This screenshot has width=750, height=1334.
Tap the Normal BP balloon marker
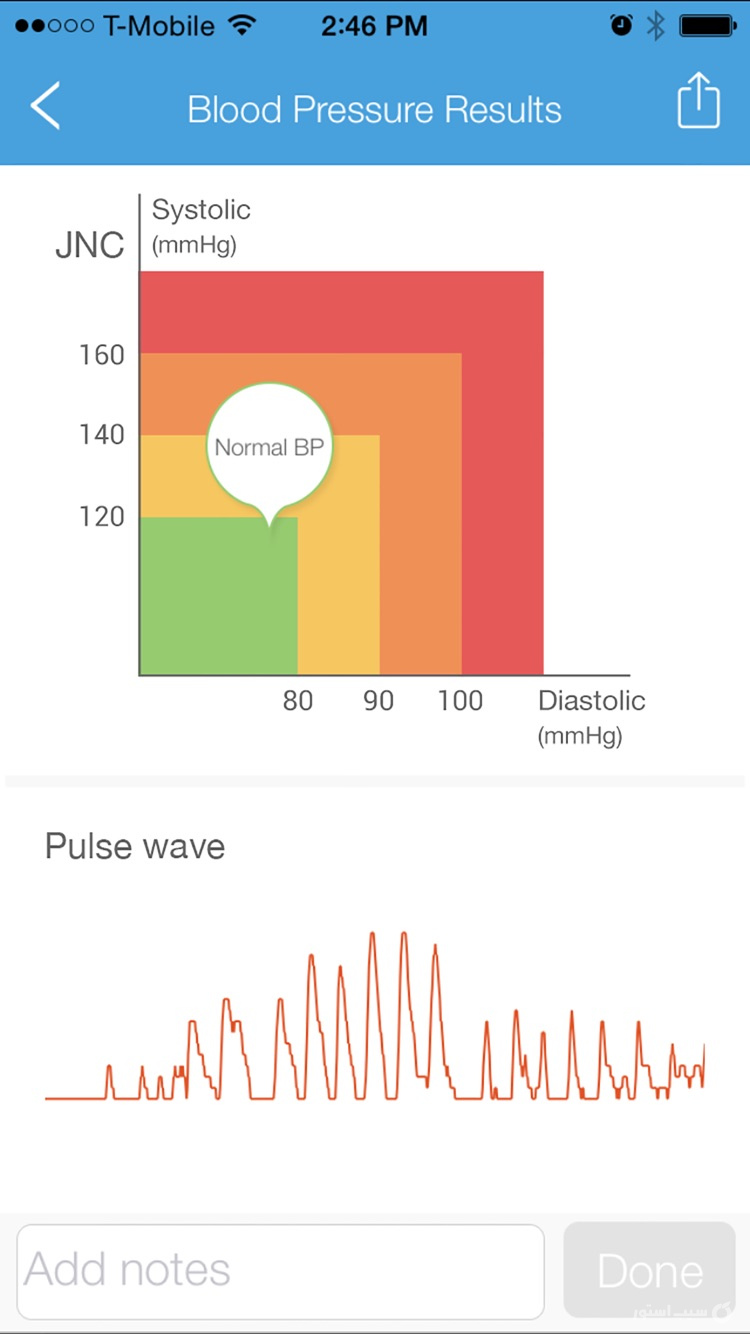tap(268, 446)
